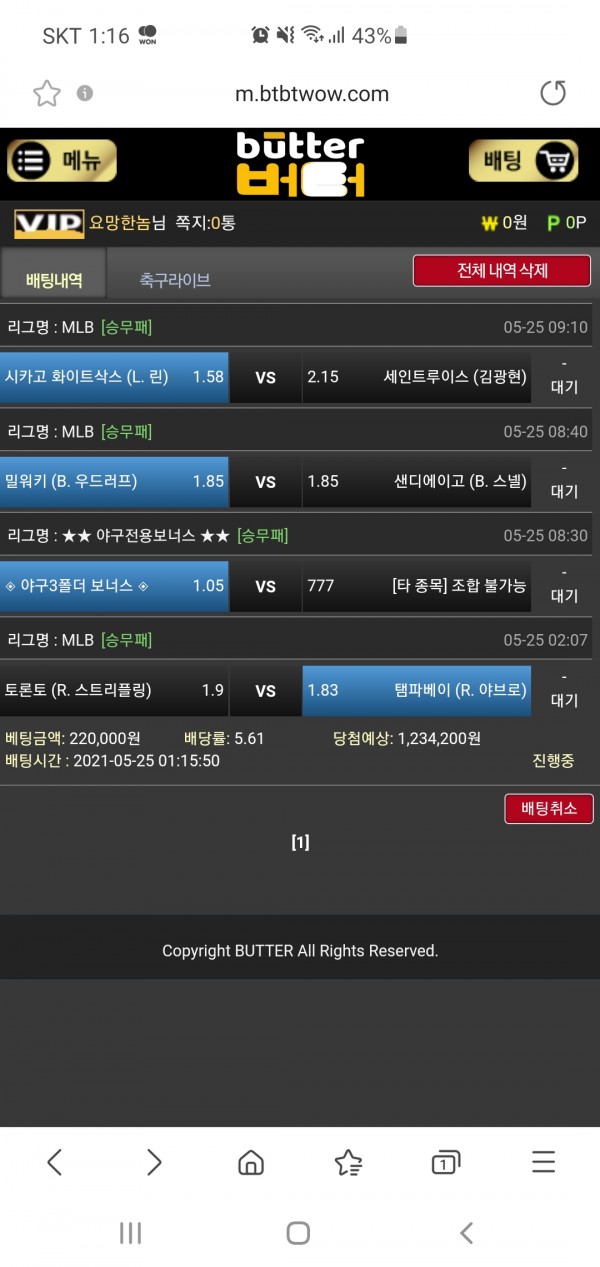Bookmark this page with the star
This screenshot has width=600, height=1267.
(x=46, y=94)
